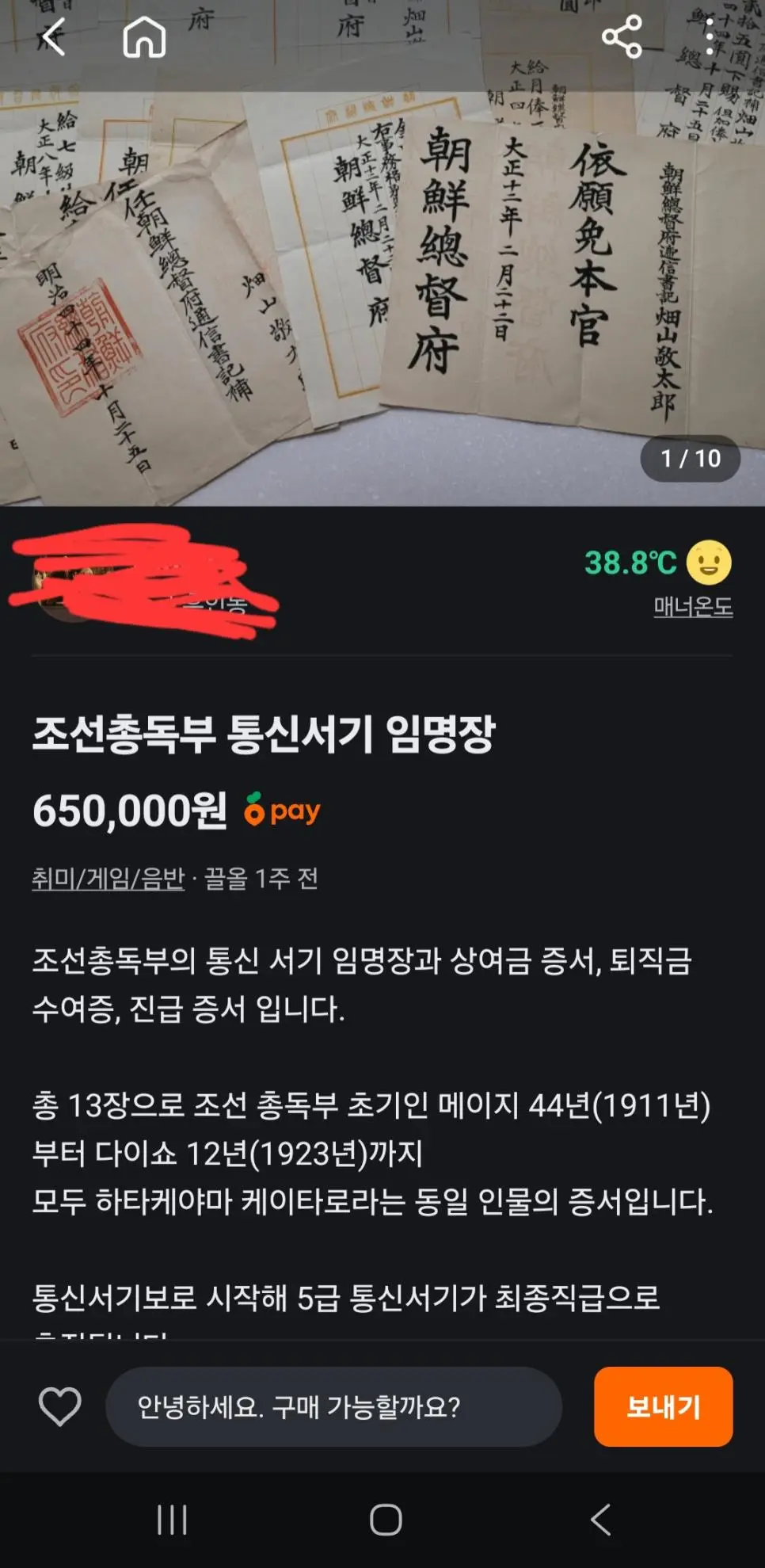Go to the home screen via house icon
765x1568 pixels.
[144, 37]
